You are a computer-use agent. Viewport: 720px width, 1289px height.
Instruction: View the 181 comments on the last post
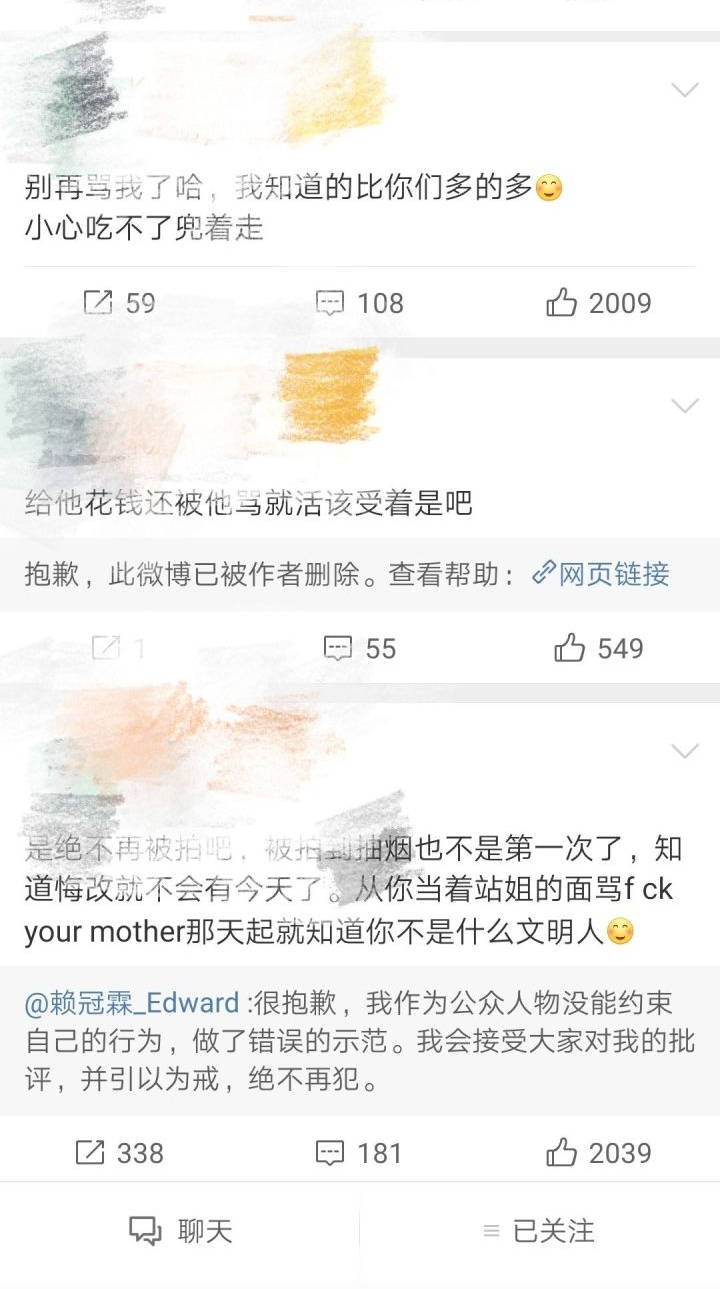(359, 1153)
